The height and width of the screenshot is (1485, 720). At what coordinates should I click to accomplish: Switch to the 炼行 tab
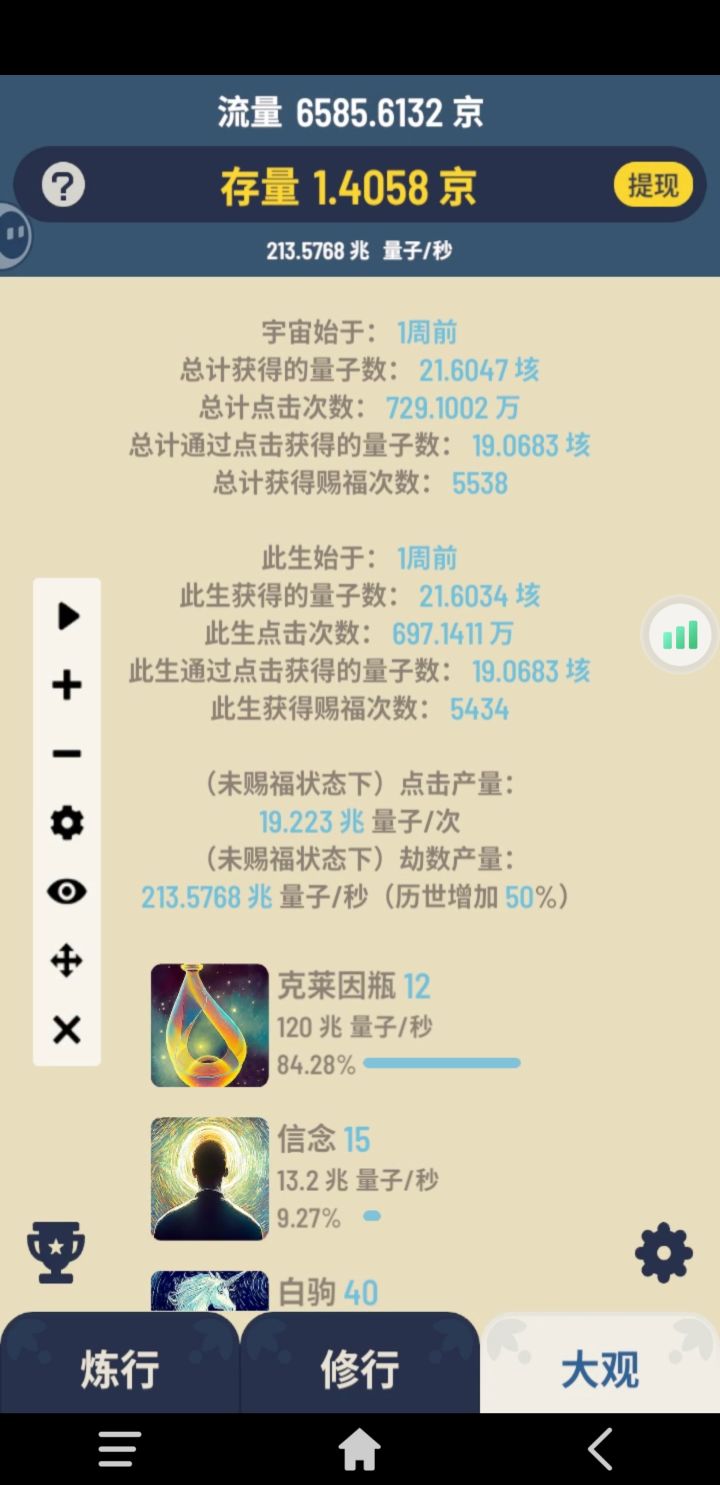[x=120, y=1372]
